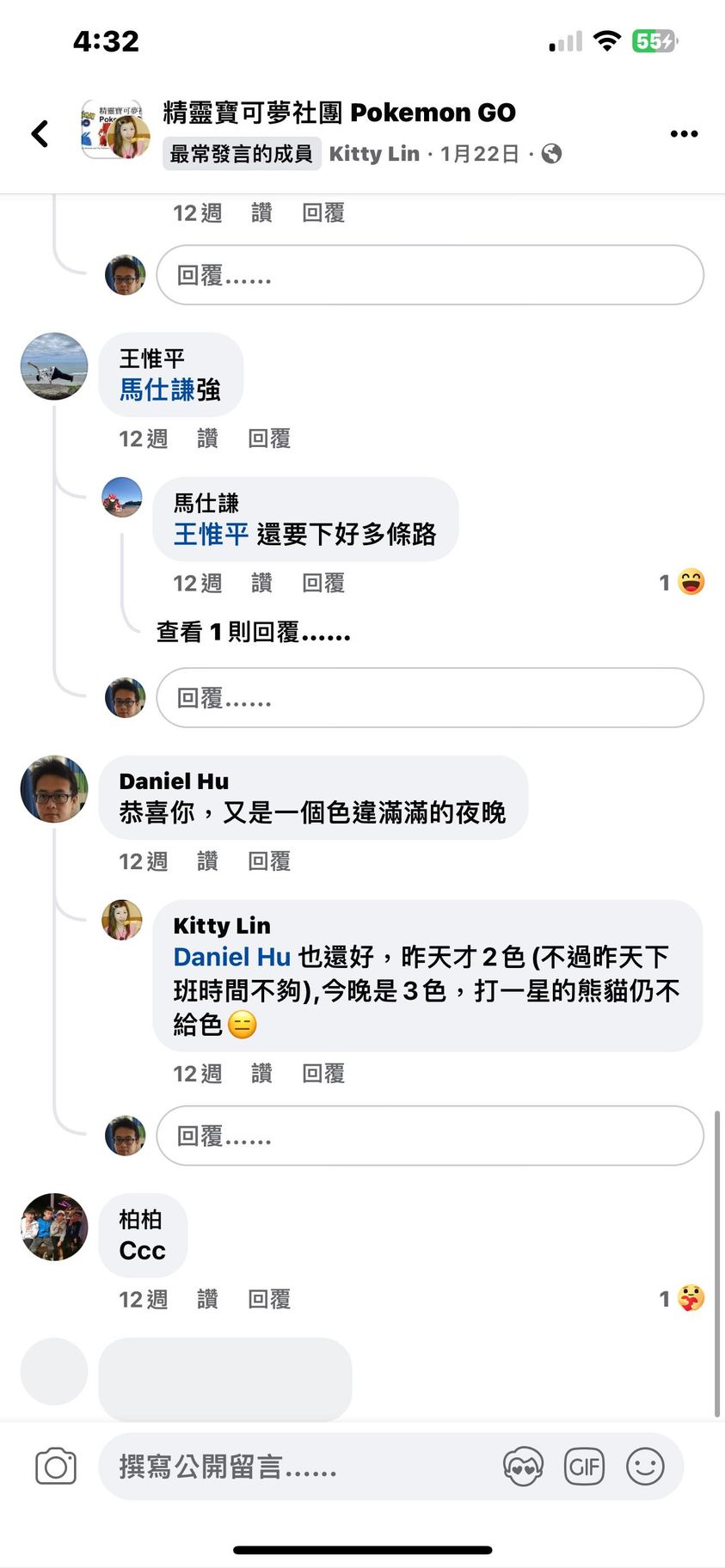Image resolution: width=725 pixels, height=1568 pixels.
Task: Like Kitty Lin's reply to Daniel Hu
Action: (261, 1074)
